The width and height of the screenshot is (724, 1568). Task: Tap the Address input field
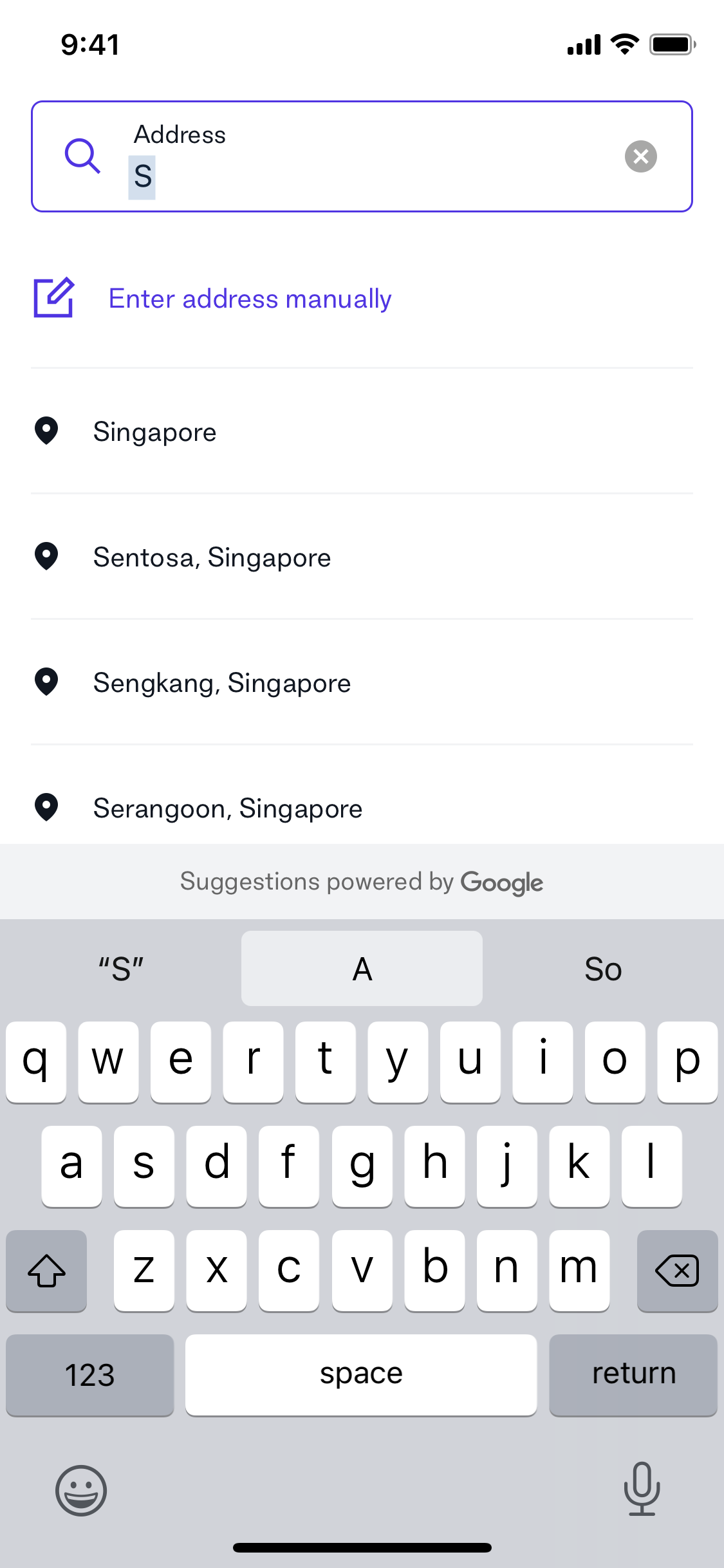click(x=362, y=156)
